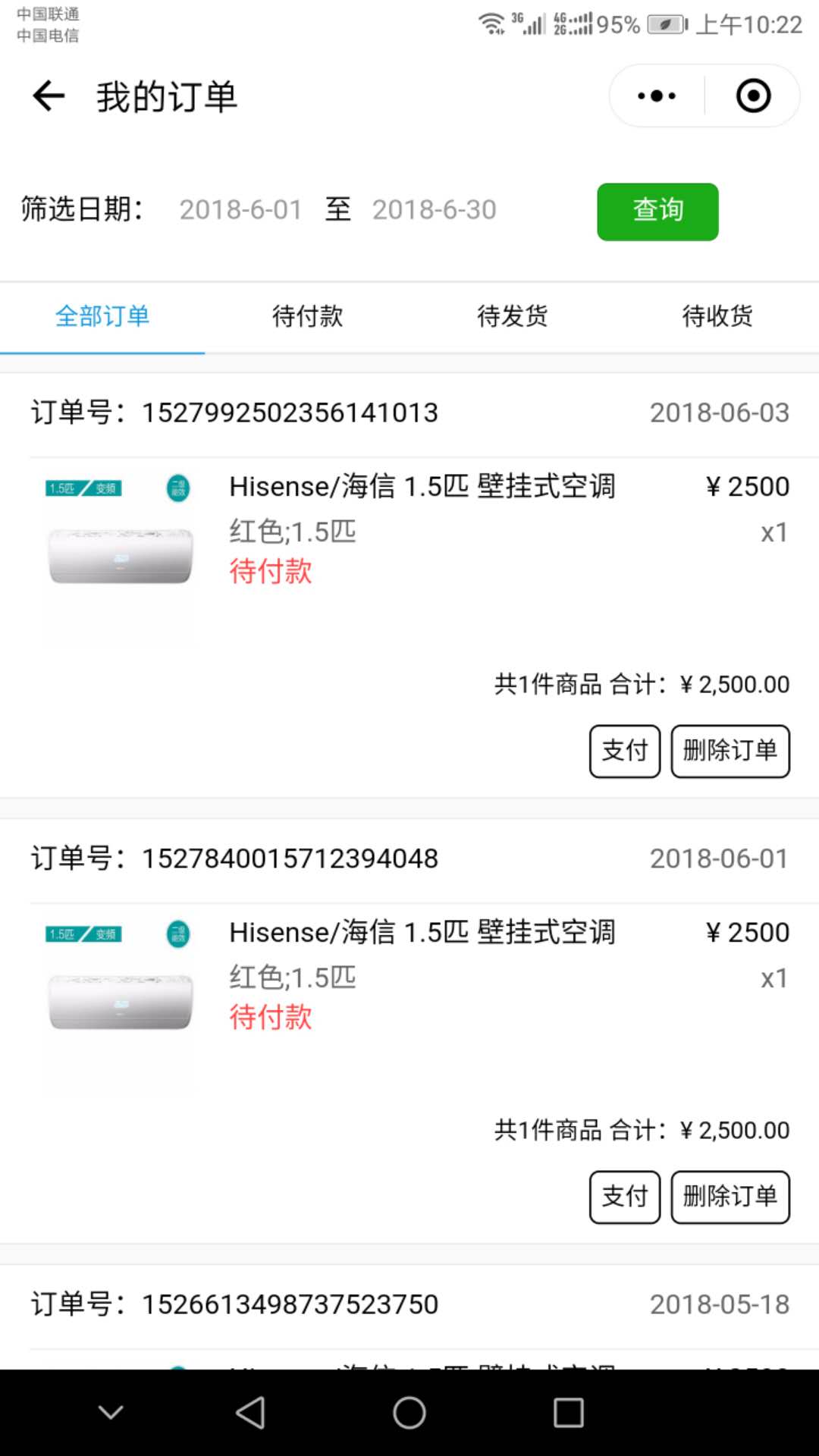This screenshot has width=819, height=1456.
Task: Tap 支付 for the 2018-06-01 order
Action: [625, 1197]
